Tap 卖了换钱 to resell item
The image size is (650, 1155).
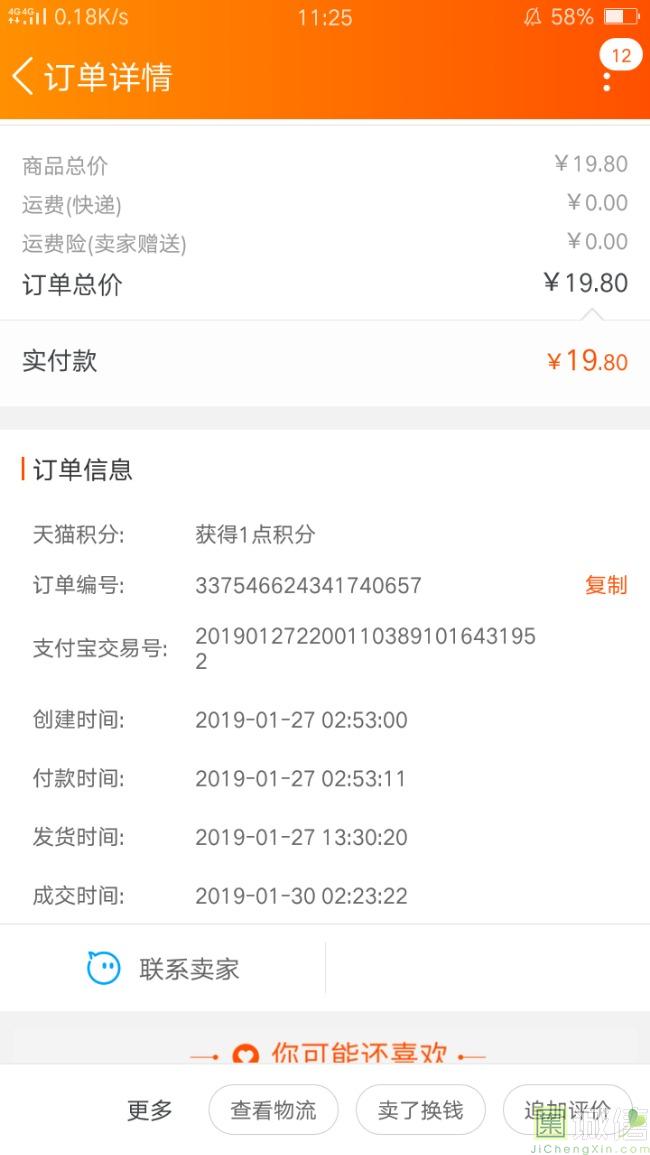(x=420, y=1110)
